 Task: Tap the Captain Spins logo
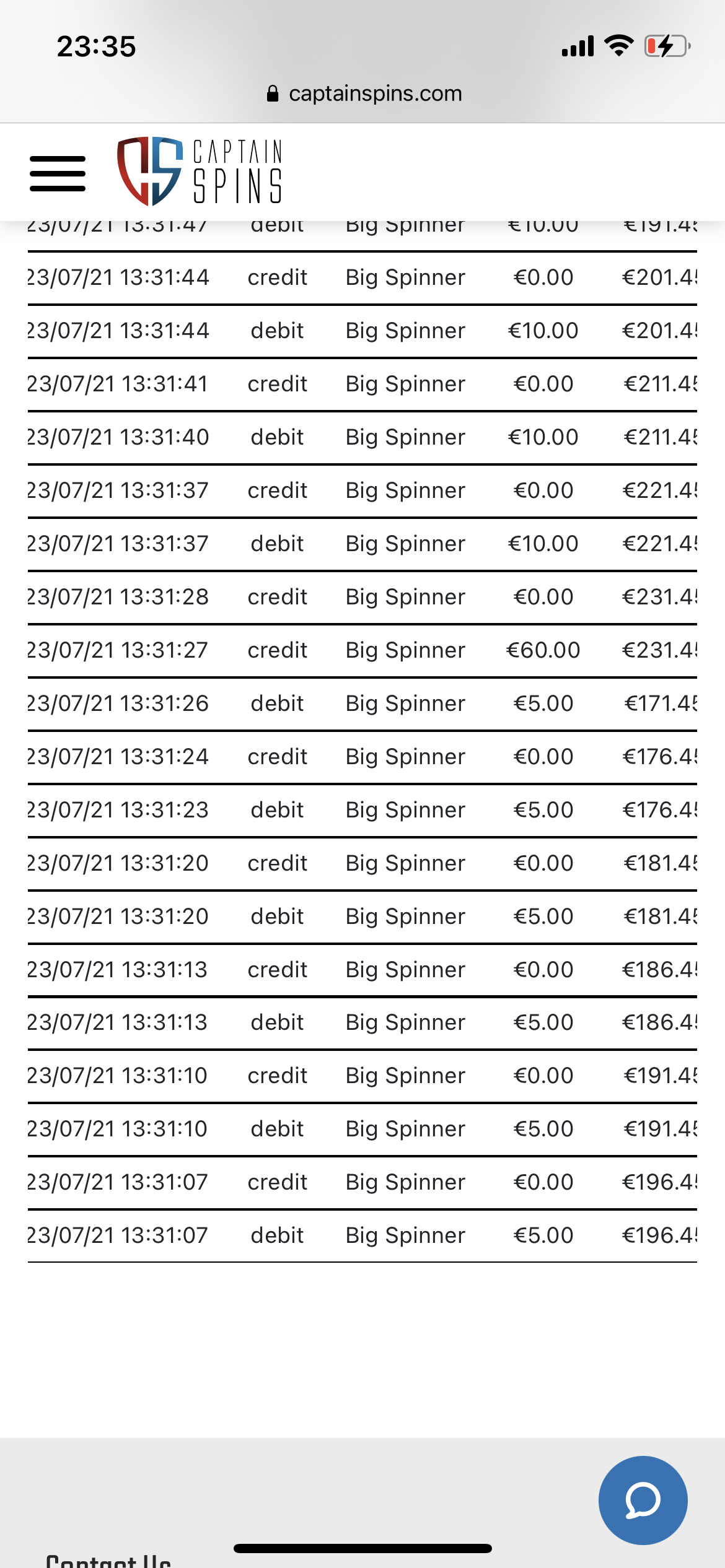click(x=200, y=172)
